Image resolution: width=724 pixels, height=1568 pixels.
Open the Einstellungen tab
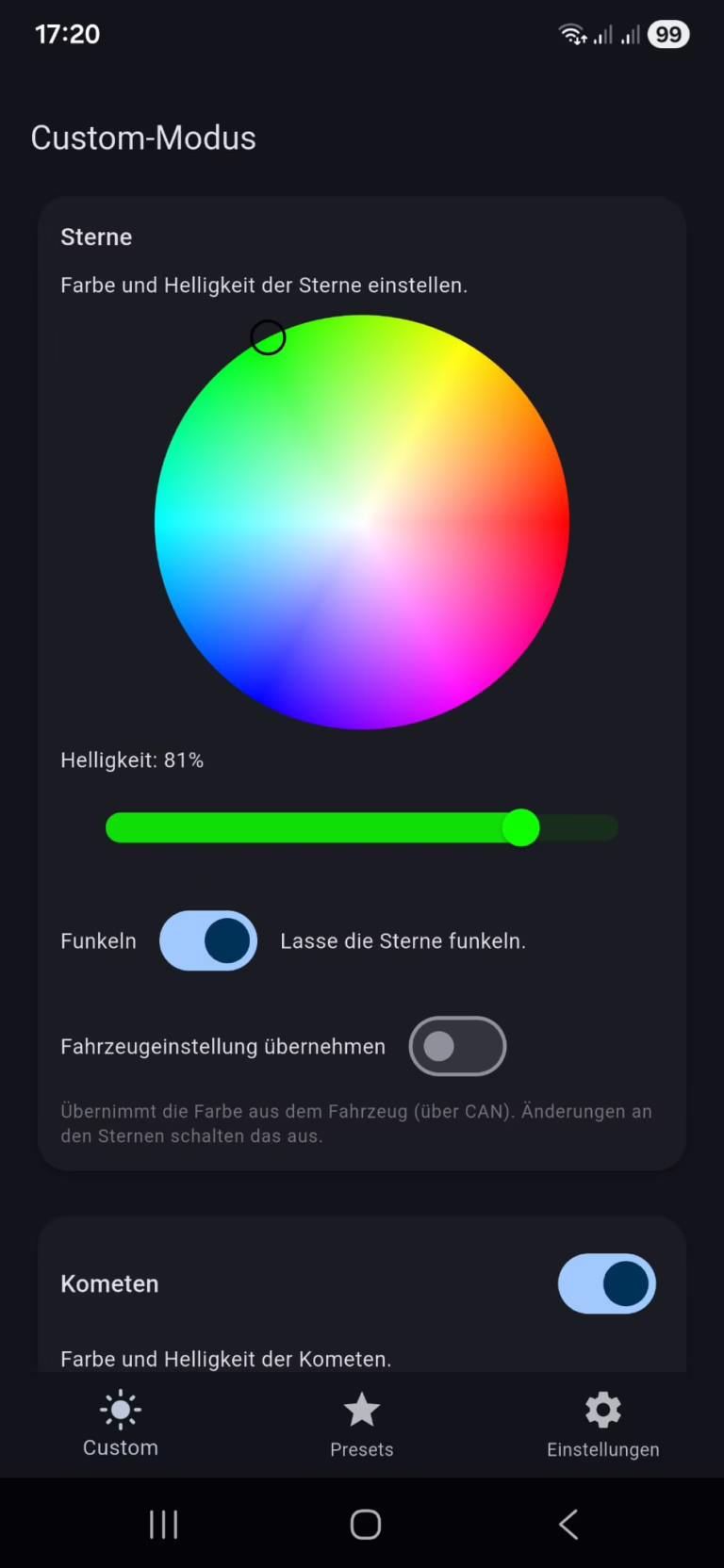click(x=602, y=1425)
